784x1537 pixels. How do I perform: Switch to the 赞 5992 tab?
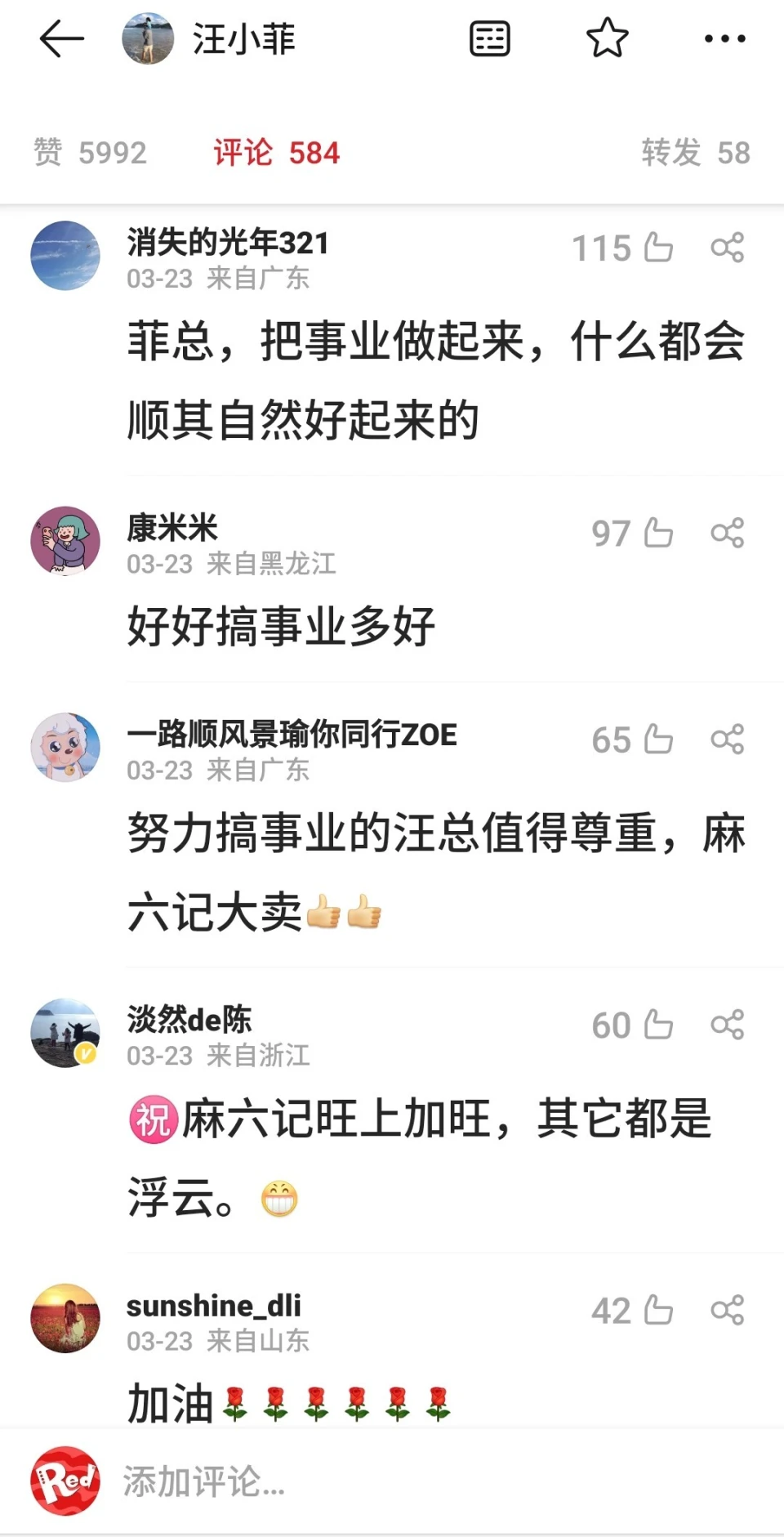point(91,153)
